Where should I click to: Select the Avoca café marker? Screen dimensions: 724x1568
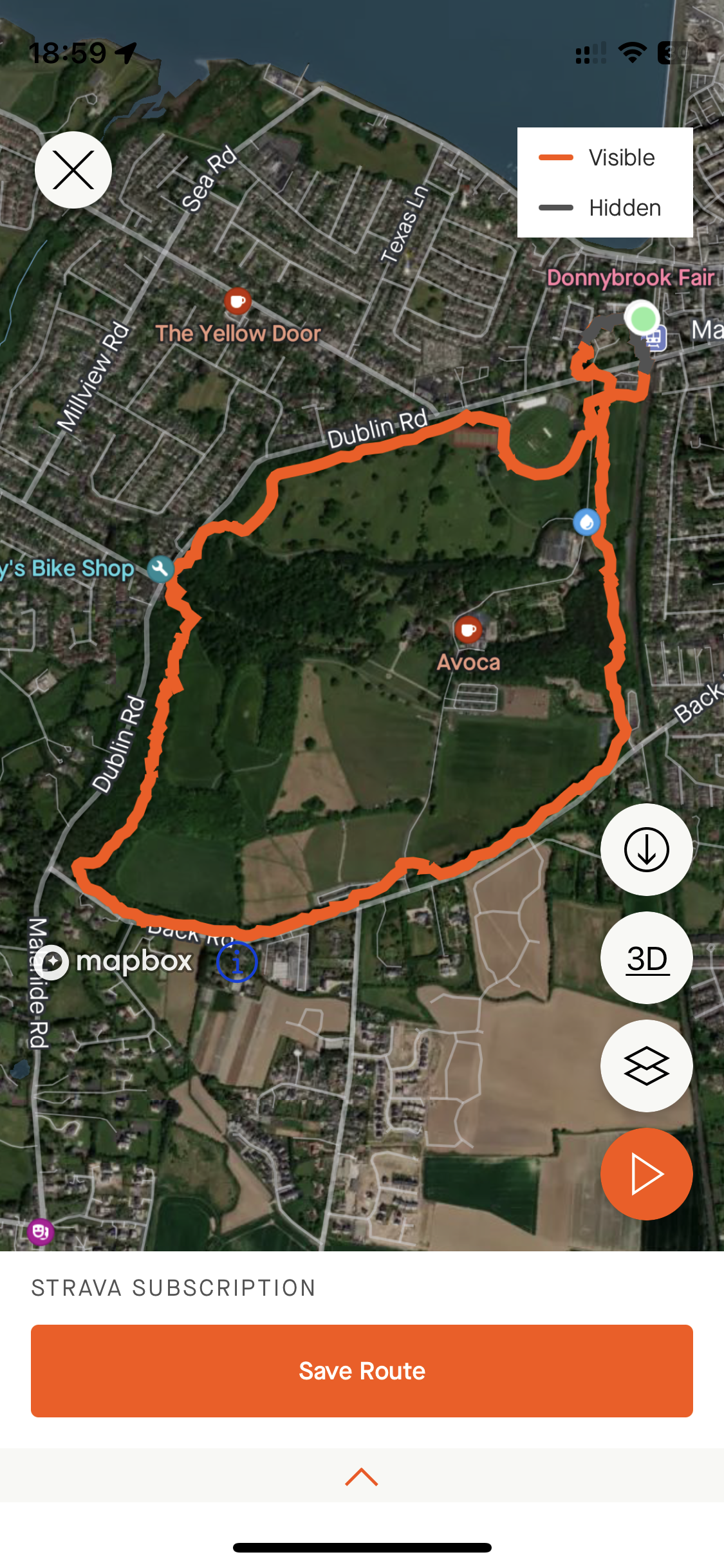point(468,630)
